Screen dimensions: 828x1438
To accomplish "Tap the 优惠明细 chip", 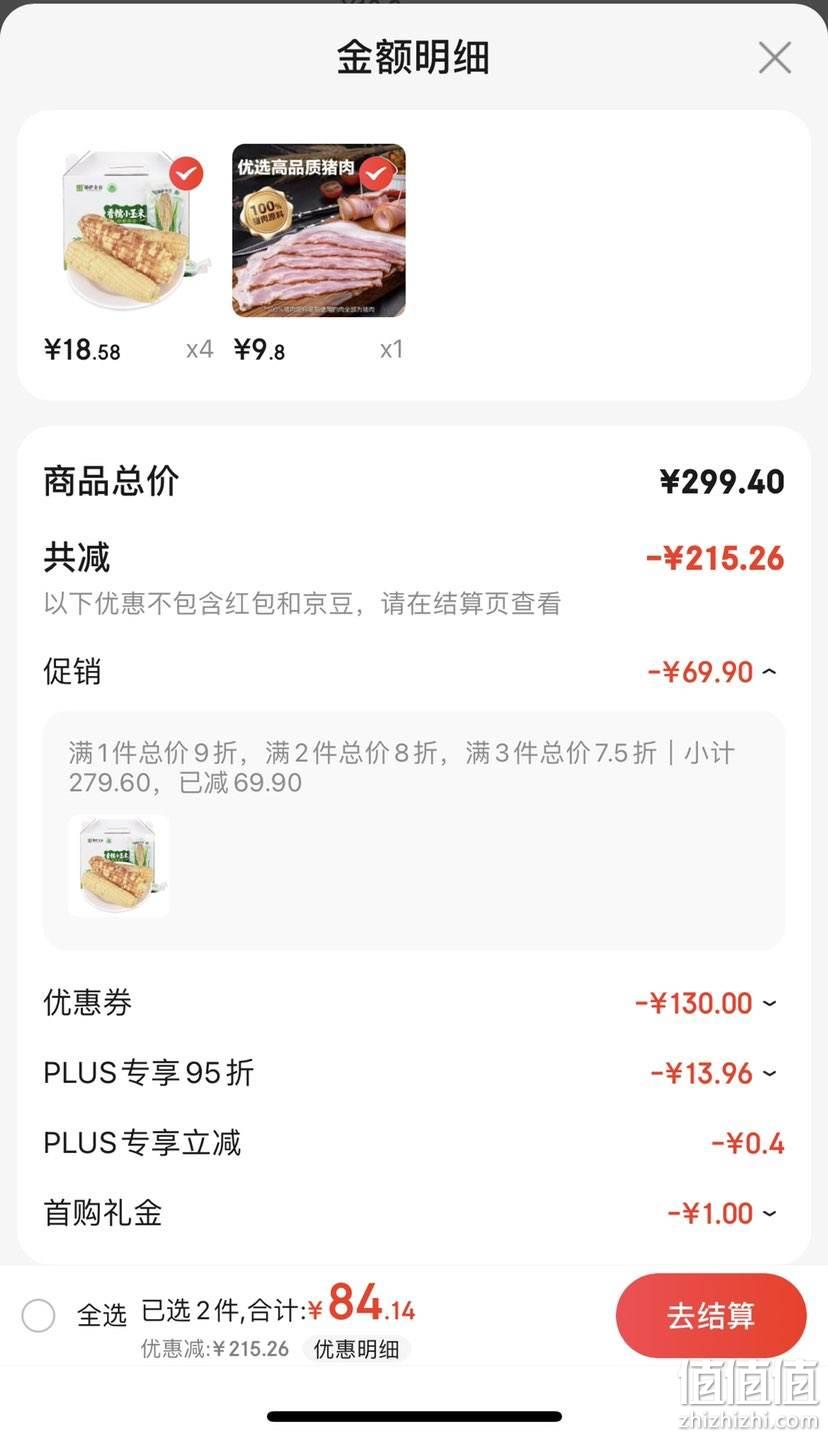I will (356, 1349).
